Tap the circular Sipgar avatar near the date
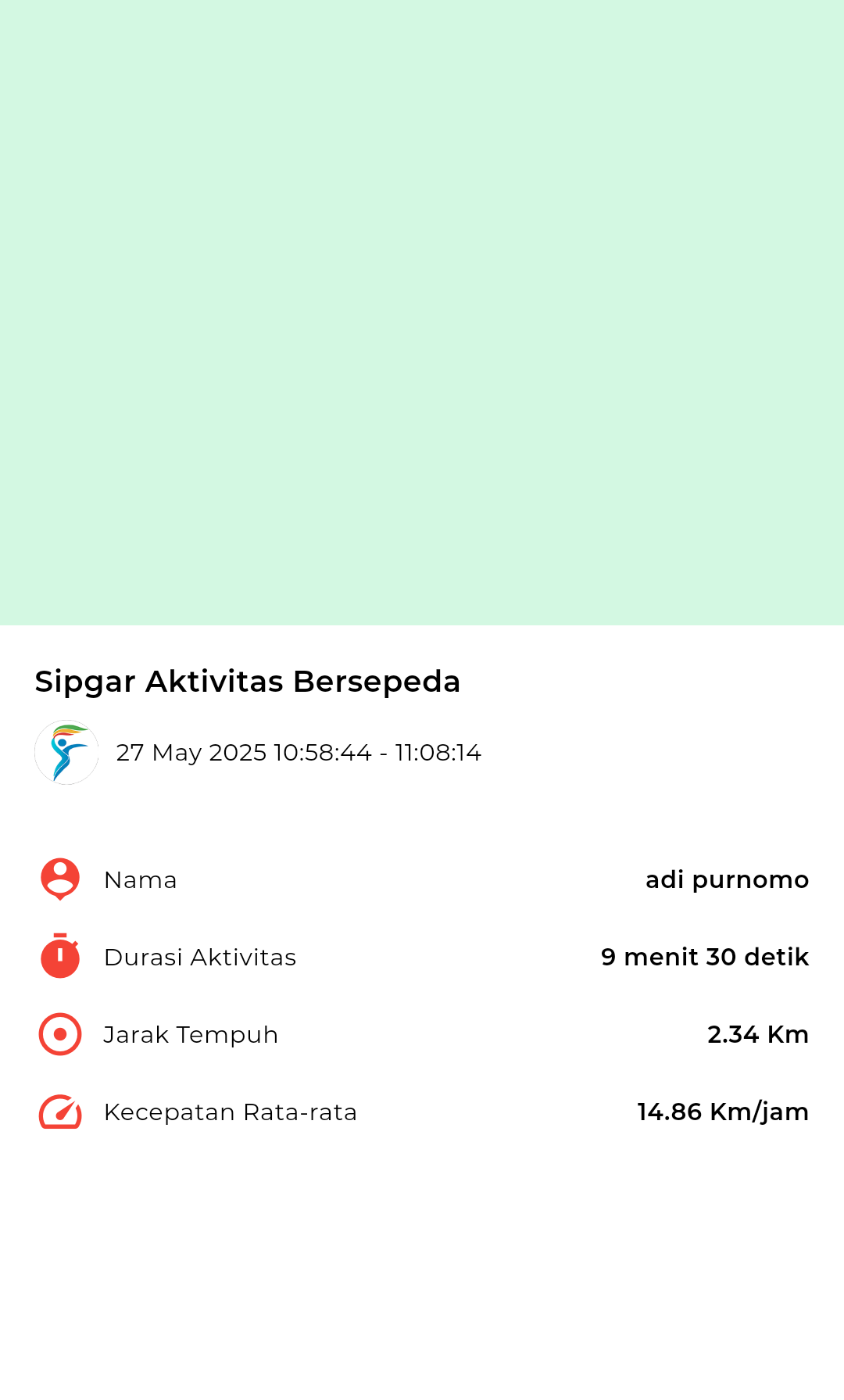Viewport: 844px width, 1400px height. pyautogui.click(x=66, y=753)
